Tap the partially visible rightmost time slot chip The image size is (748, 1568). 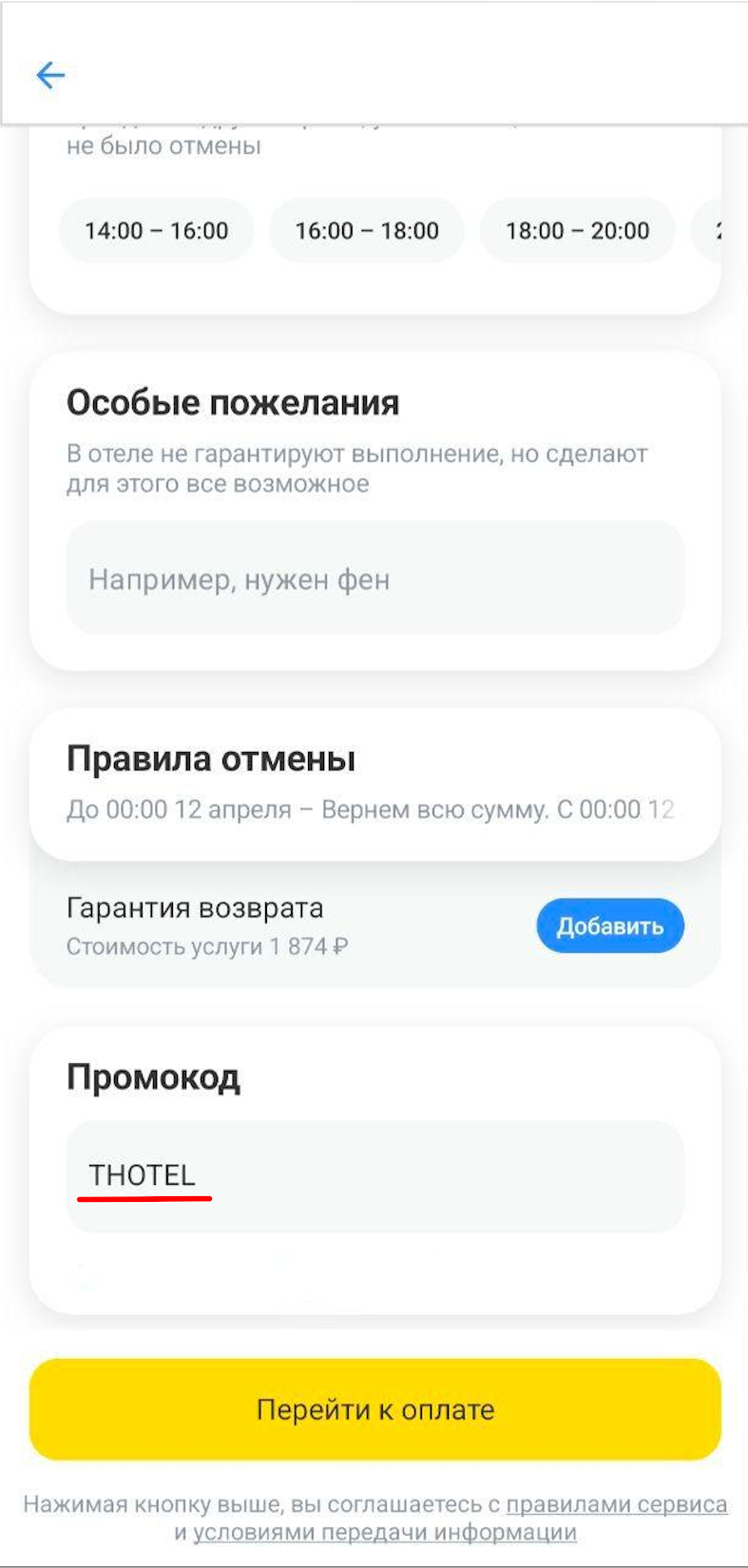[722, 230]
